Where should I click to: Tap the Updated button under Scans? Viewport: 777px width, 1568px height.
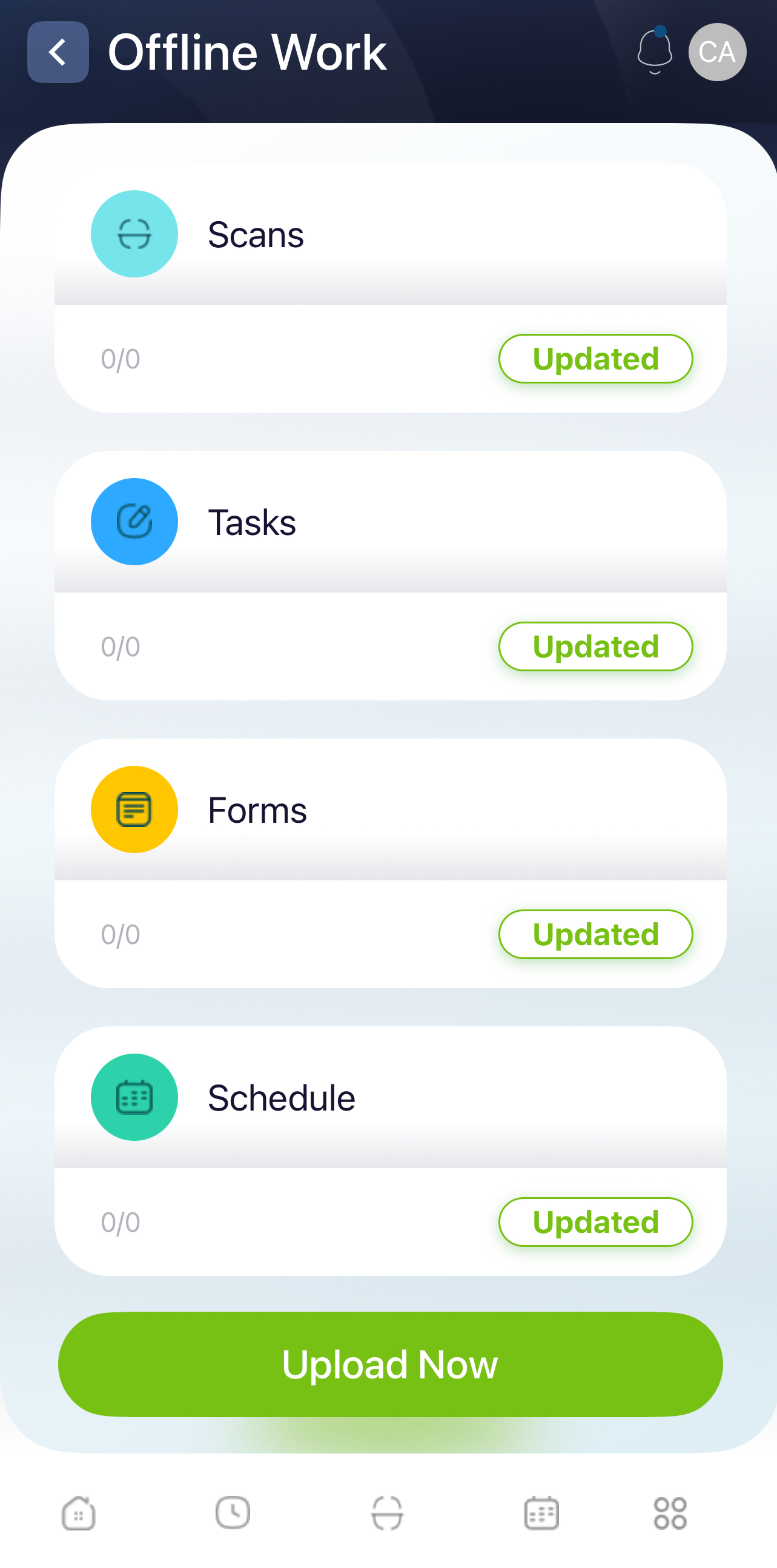[596, 359]
